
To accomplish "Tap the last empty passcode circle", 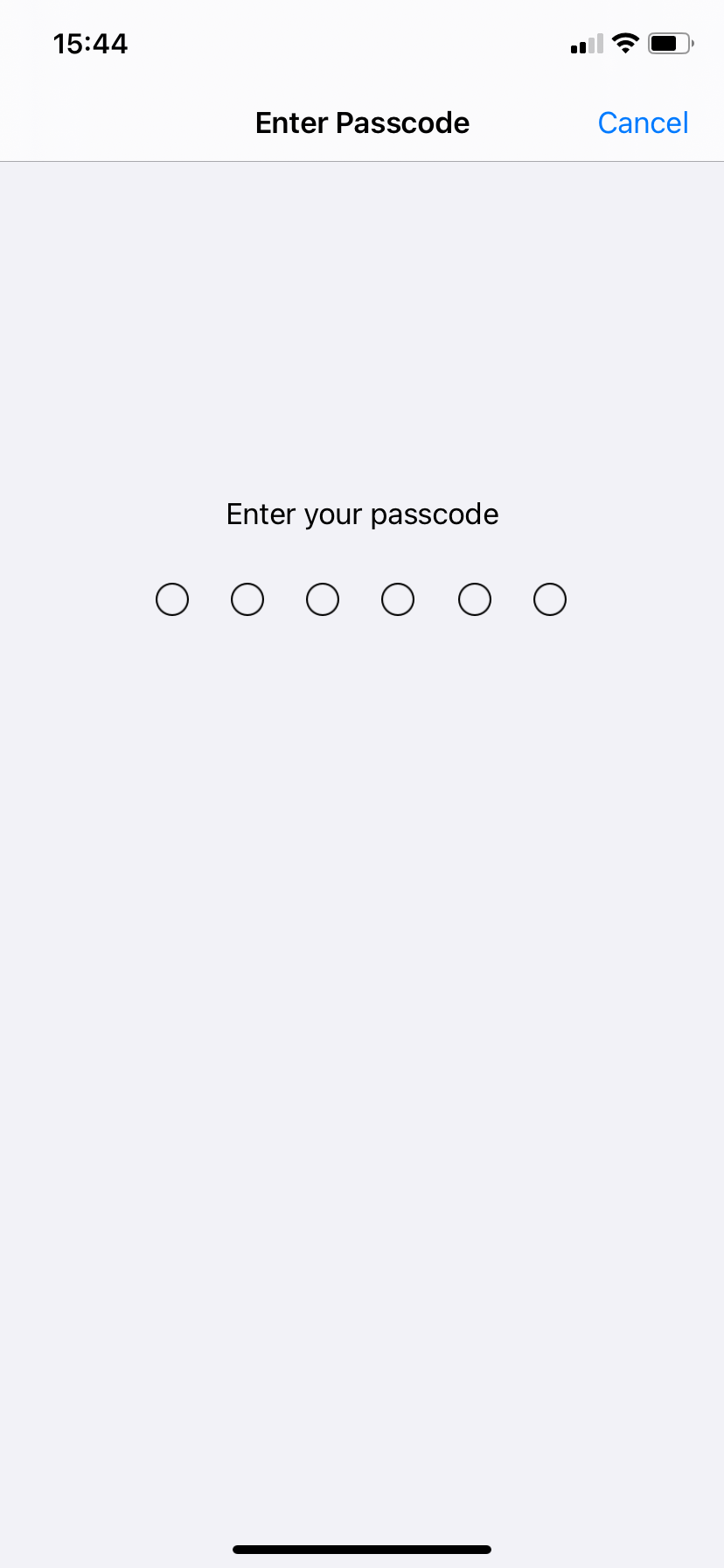I will coord(550,599).
